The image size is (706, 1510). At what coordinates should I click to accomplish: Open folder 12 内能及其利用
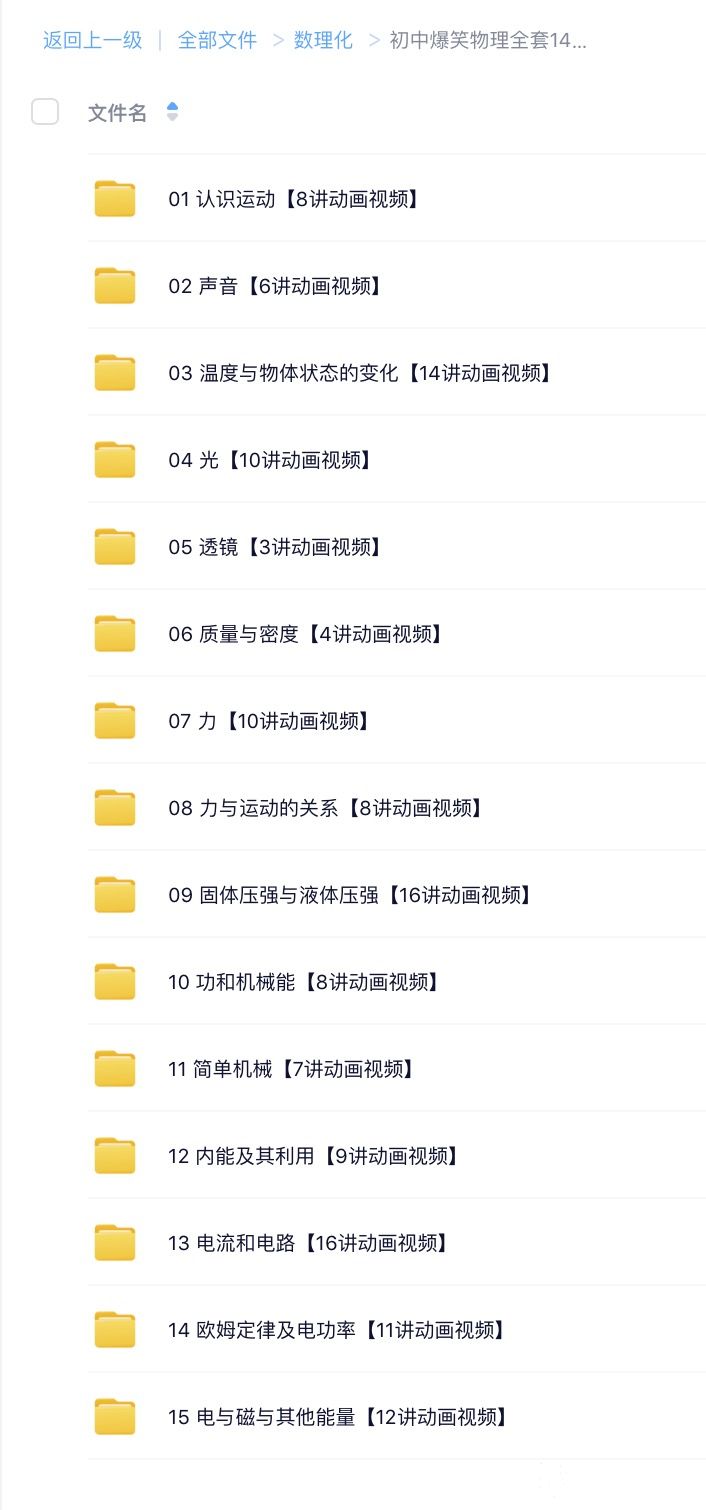coord(314,1156)
